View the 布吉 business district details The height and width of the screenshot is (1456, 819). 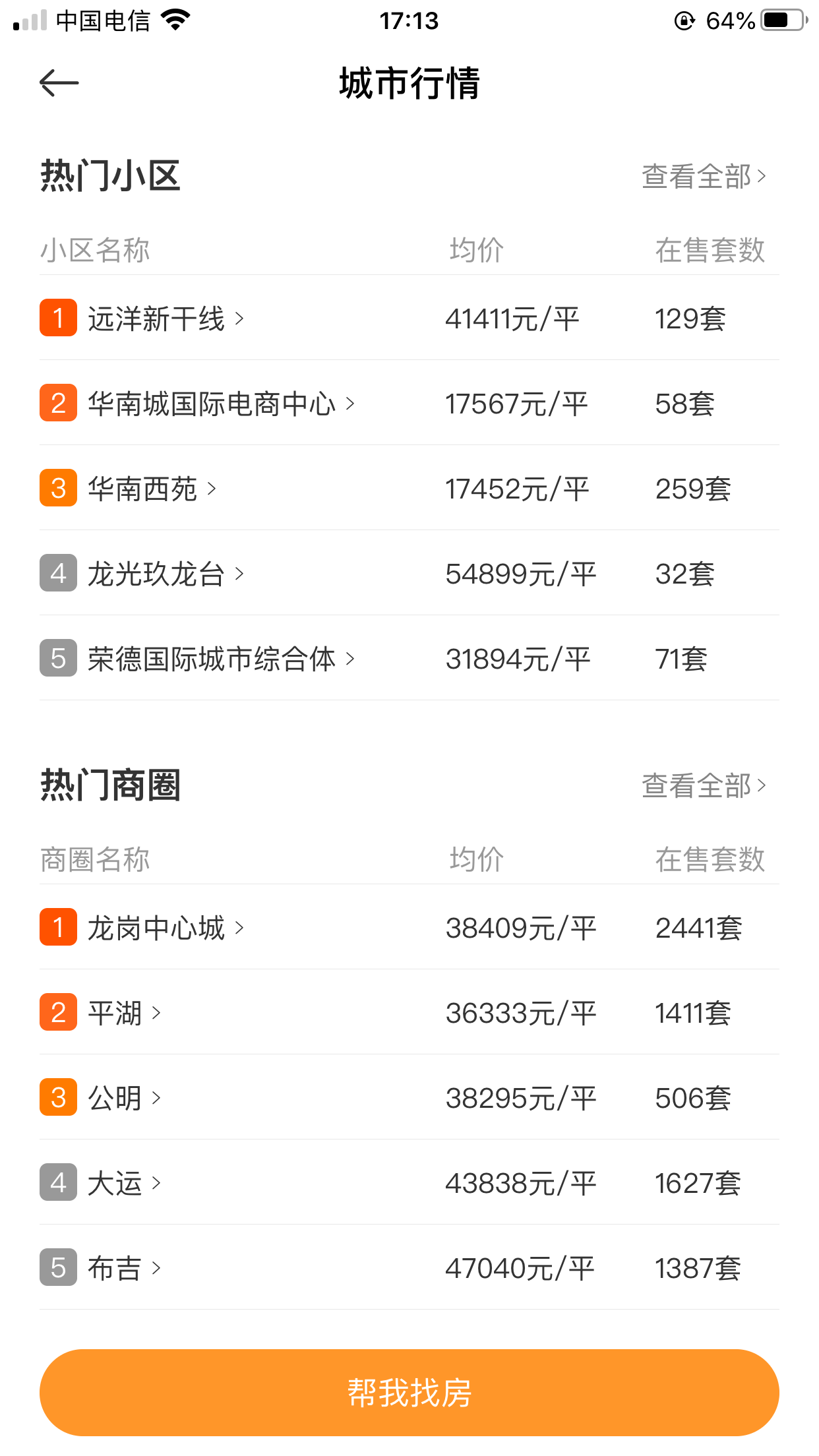[x=409, y=1267]
